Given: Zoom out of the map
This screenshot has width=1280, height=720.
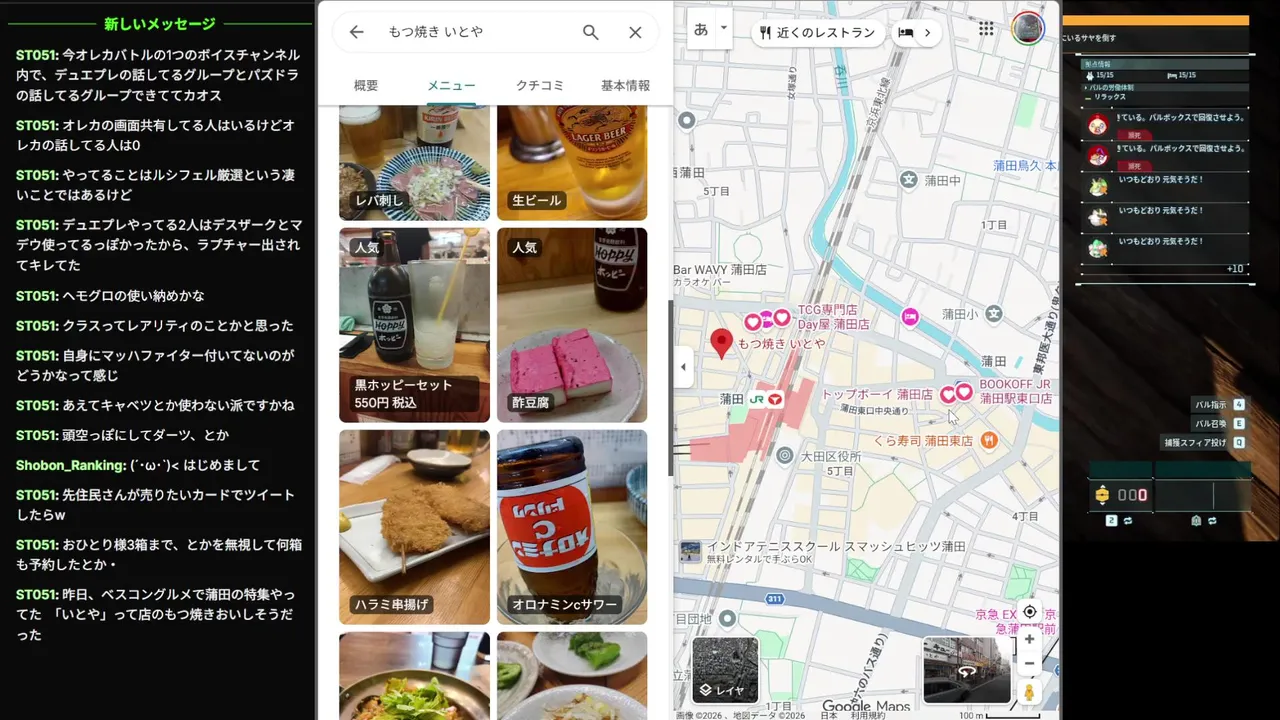Looking at the screenshot, I should [x=1029, y=663].
